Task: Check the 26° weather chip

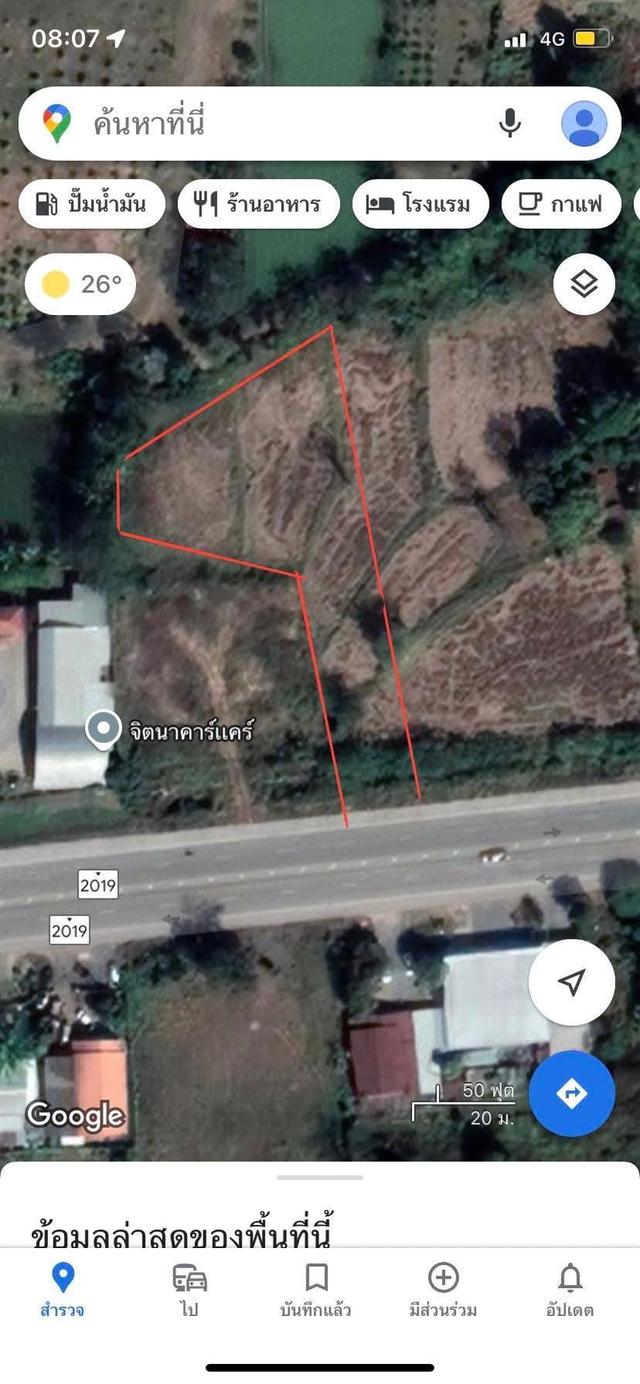Action: click(81, 285)
